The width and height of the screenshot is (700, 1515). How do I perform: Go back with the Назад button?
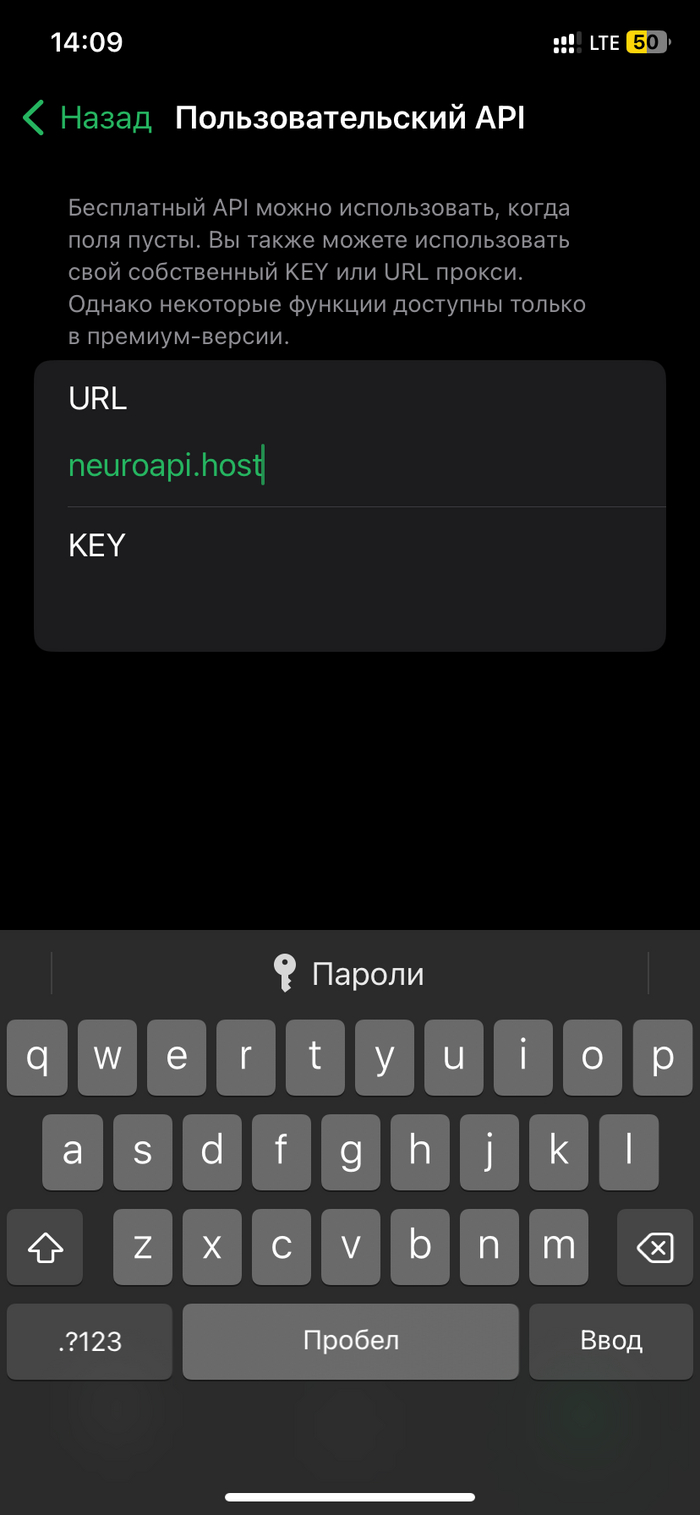point(87,118)
